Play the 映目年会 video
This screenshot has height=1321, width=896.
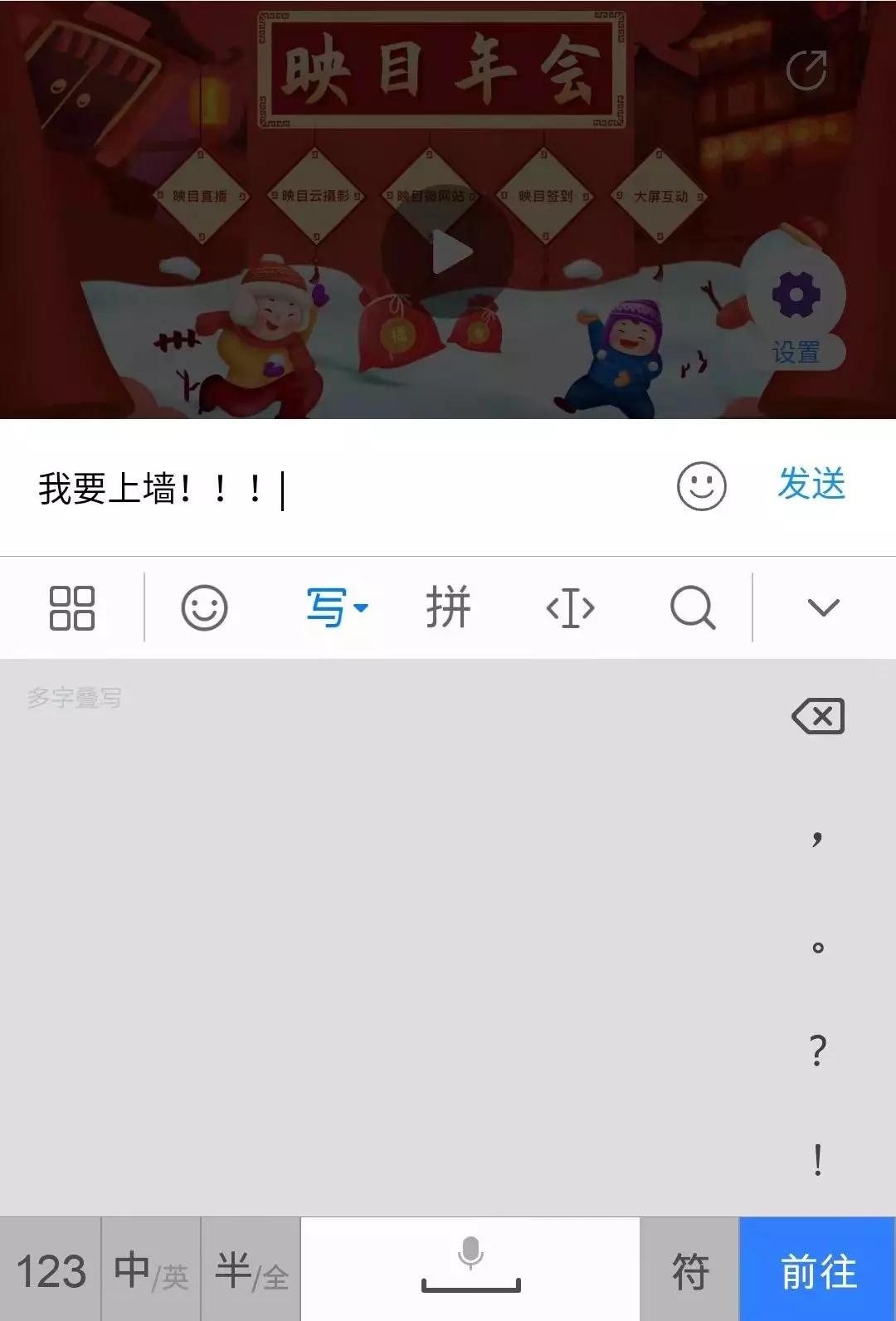[x=448, y=252]
